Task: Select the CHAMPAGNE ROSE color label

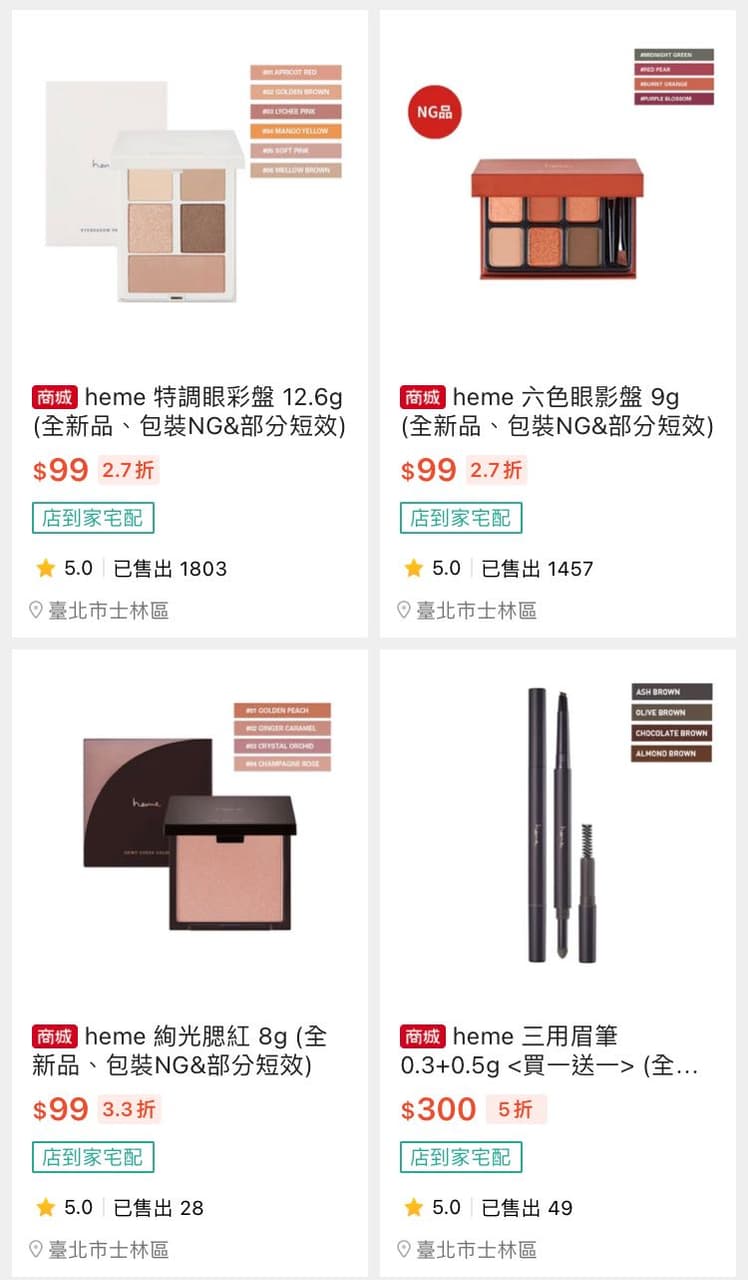Action: point(284,762)
